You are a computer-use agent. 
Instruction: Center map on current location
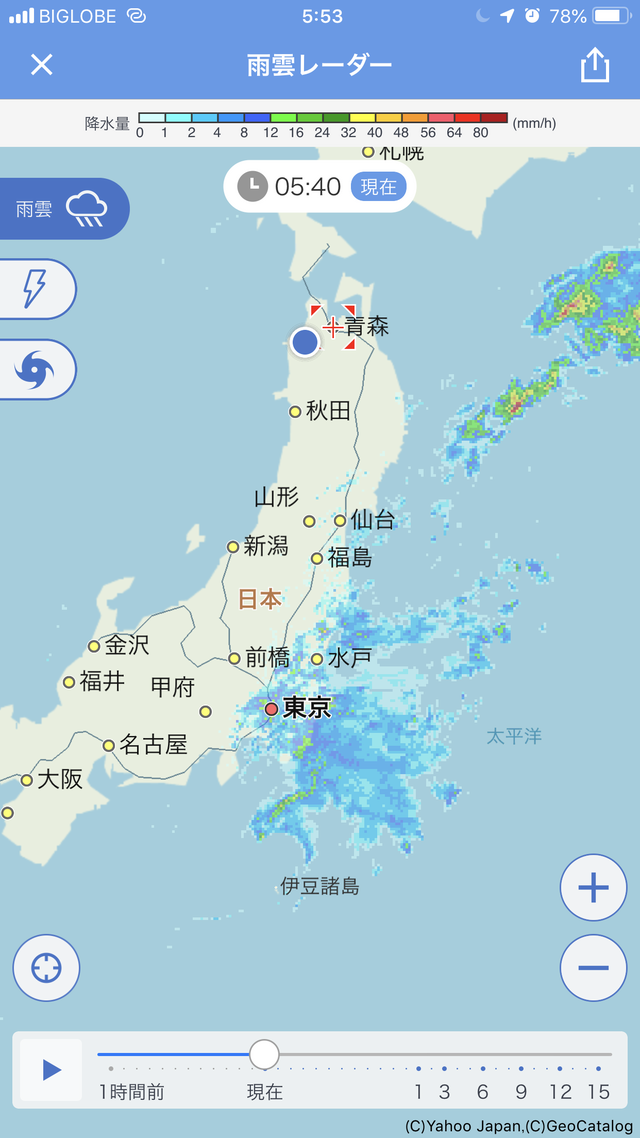pyautogui.click(x=46, y=967)
